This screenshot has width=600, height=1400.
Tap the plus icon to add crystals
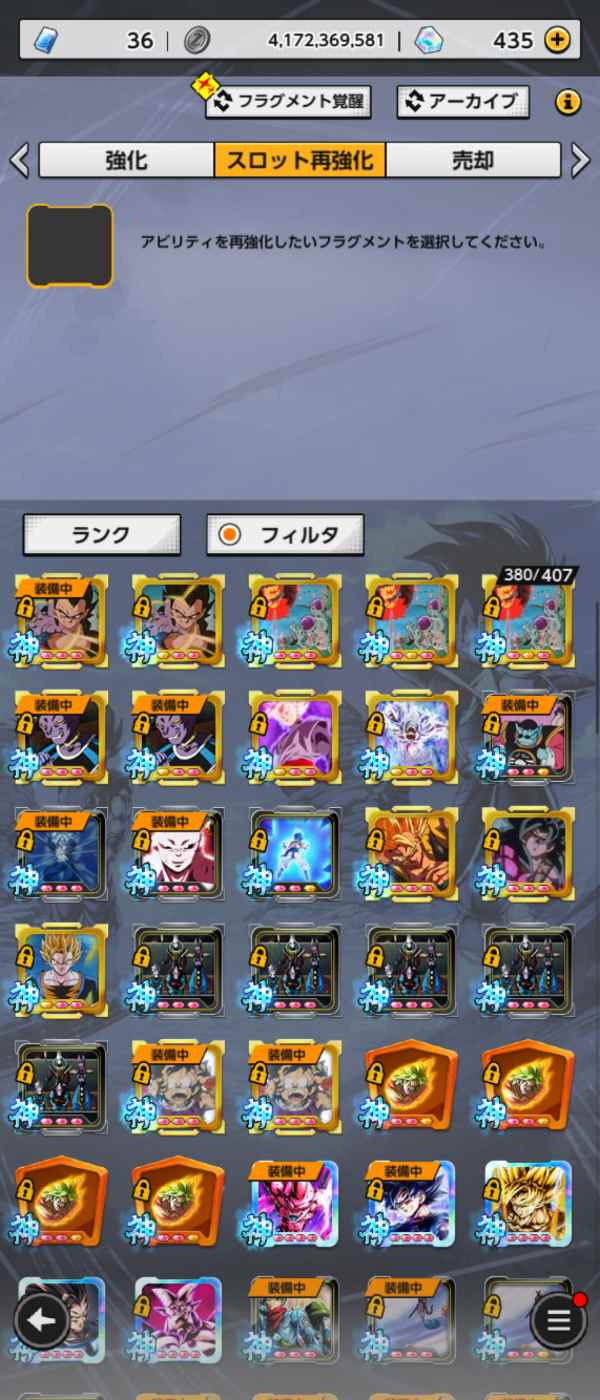557,40
